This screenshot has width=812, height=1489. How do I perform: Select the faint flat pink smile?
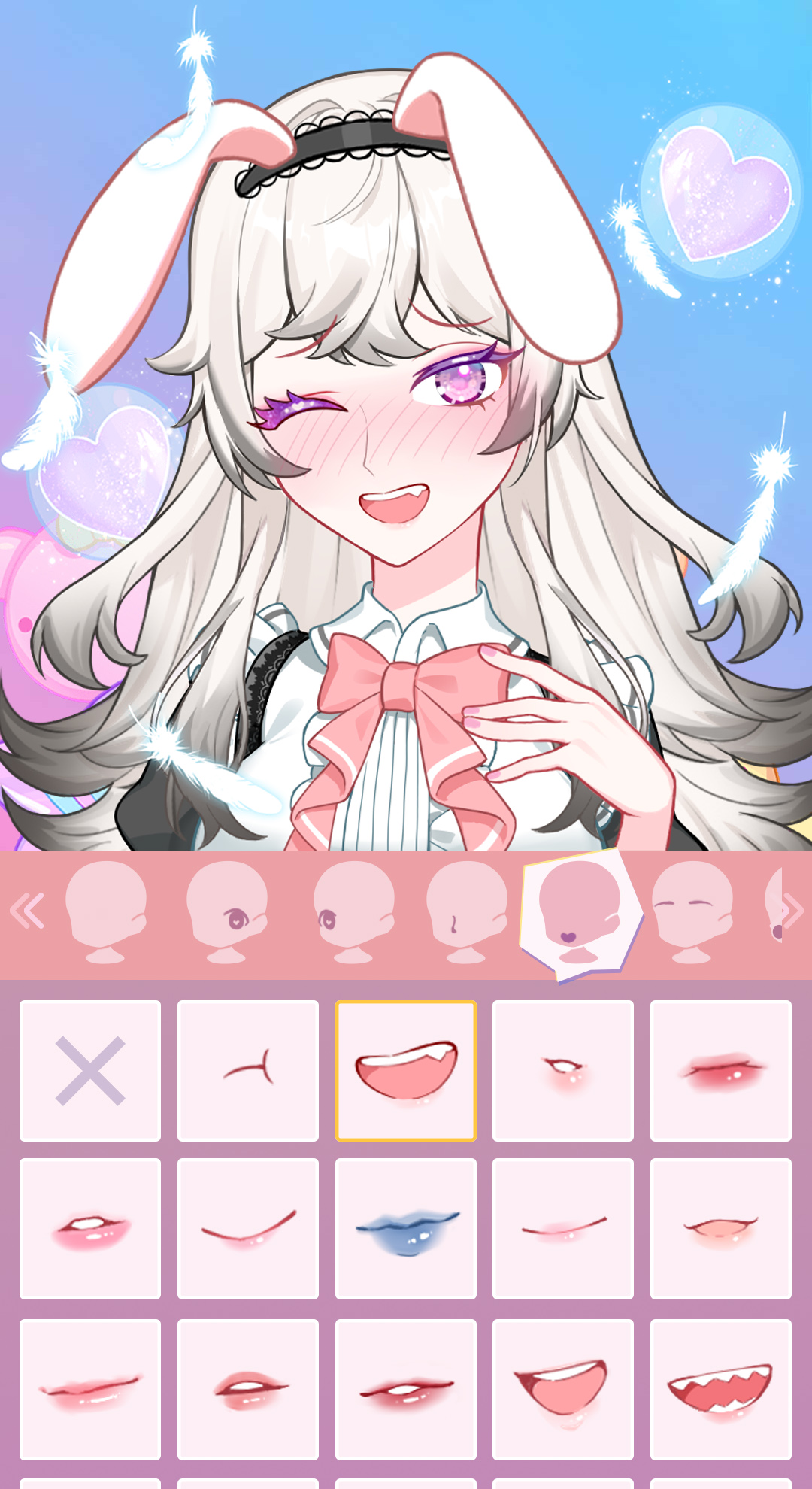coord(563,1229)
